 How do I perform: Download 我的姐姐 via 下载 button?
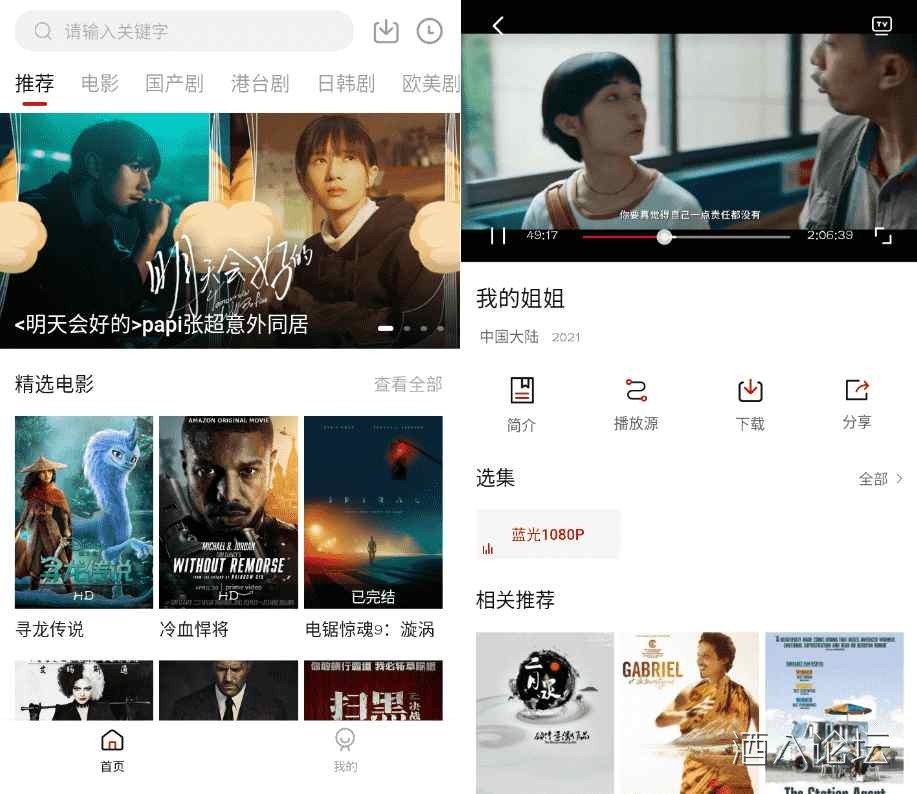(x=750, y=403)
